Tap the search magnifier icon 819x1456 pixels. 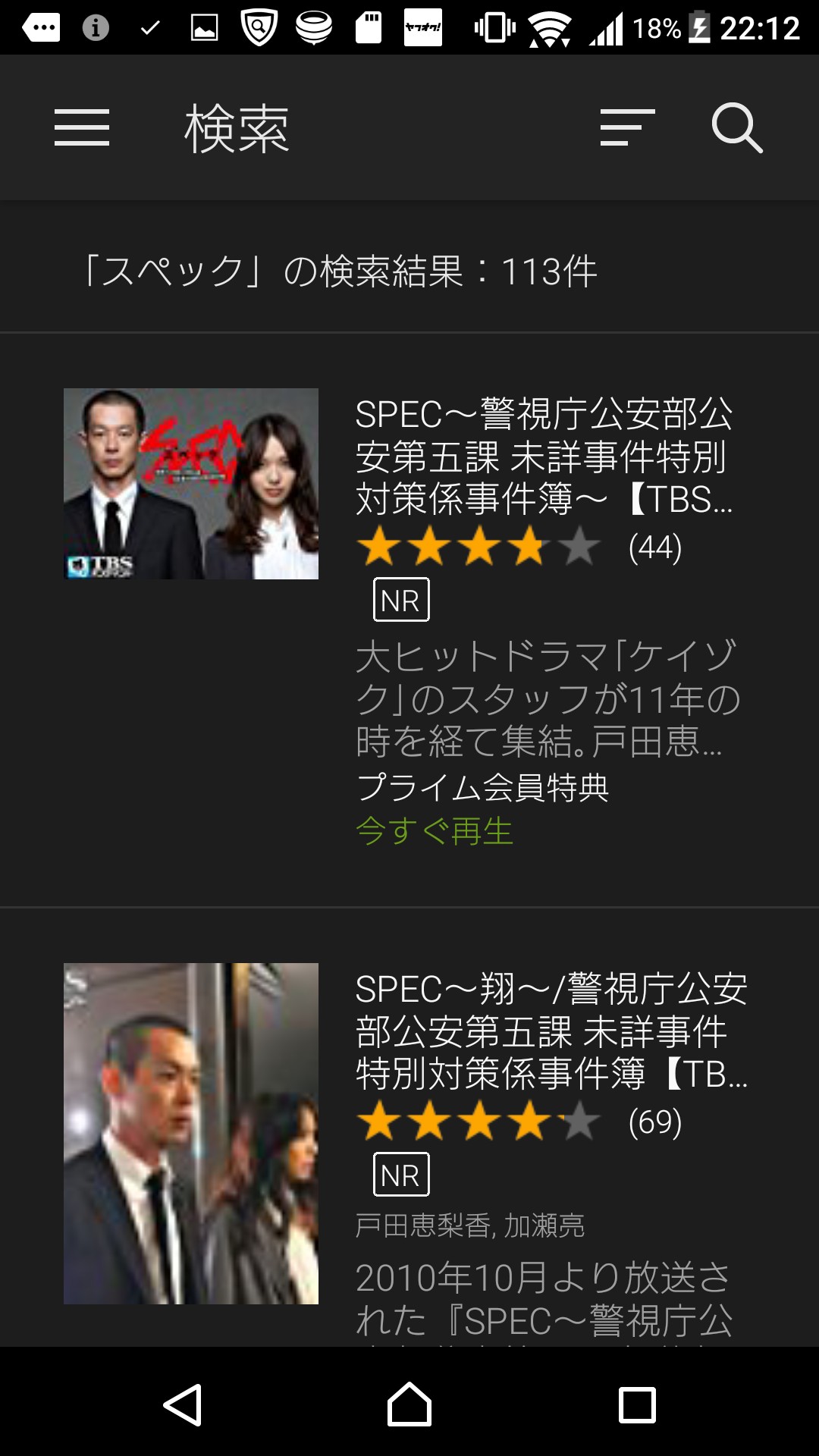pyautogui.click(x=736, y=127)
